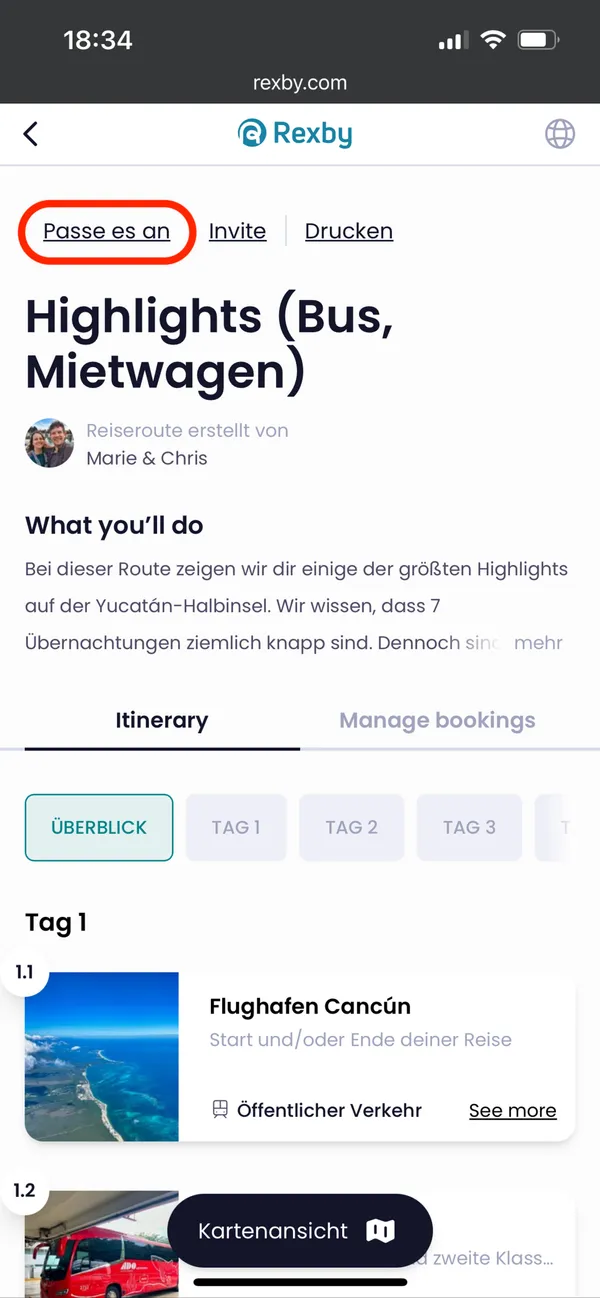This screenshot has width=600, height=1298.
Task: Select the Itinerary tab
Action: (162, 720)
